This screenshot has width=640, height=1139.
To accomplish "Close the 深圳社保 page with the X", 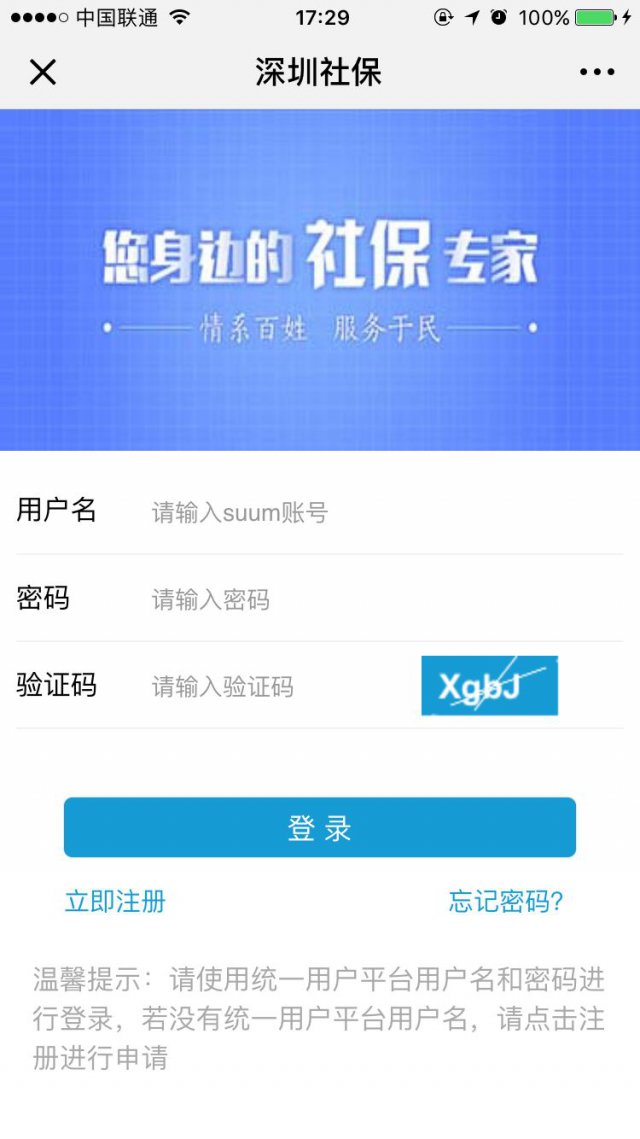I will pyautogui.click(x=43, y=72).
